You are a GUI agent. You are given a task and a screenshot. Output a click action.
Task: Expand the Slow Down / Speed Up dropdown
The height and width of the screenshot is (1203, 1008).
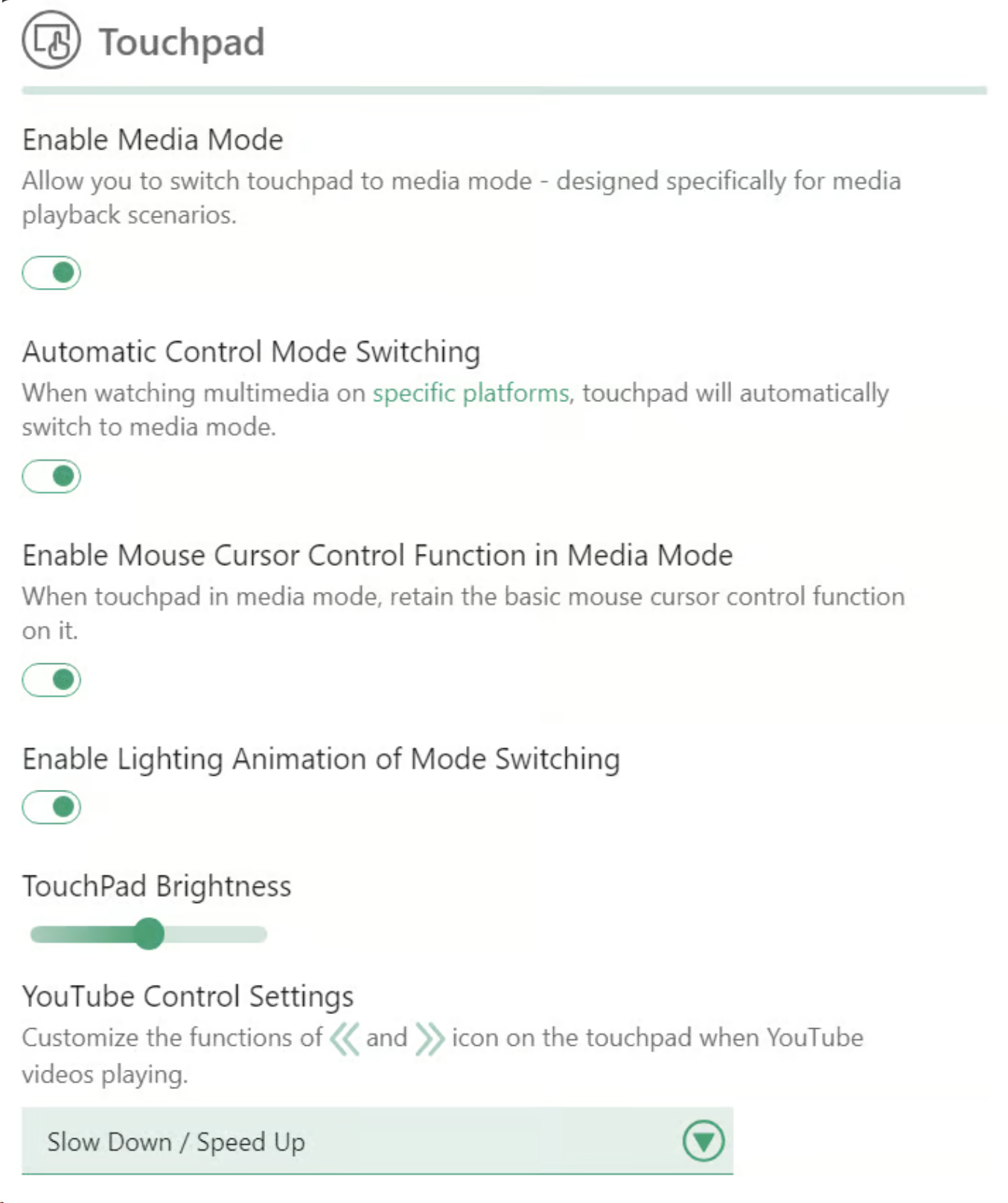(702, 1141)
